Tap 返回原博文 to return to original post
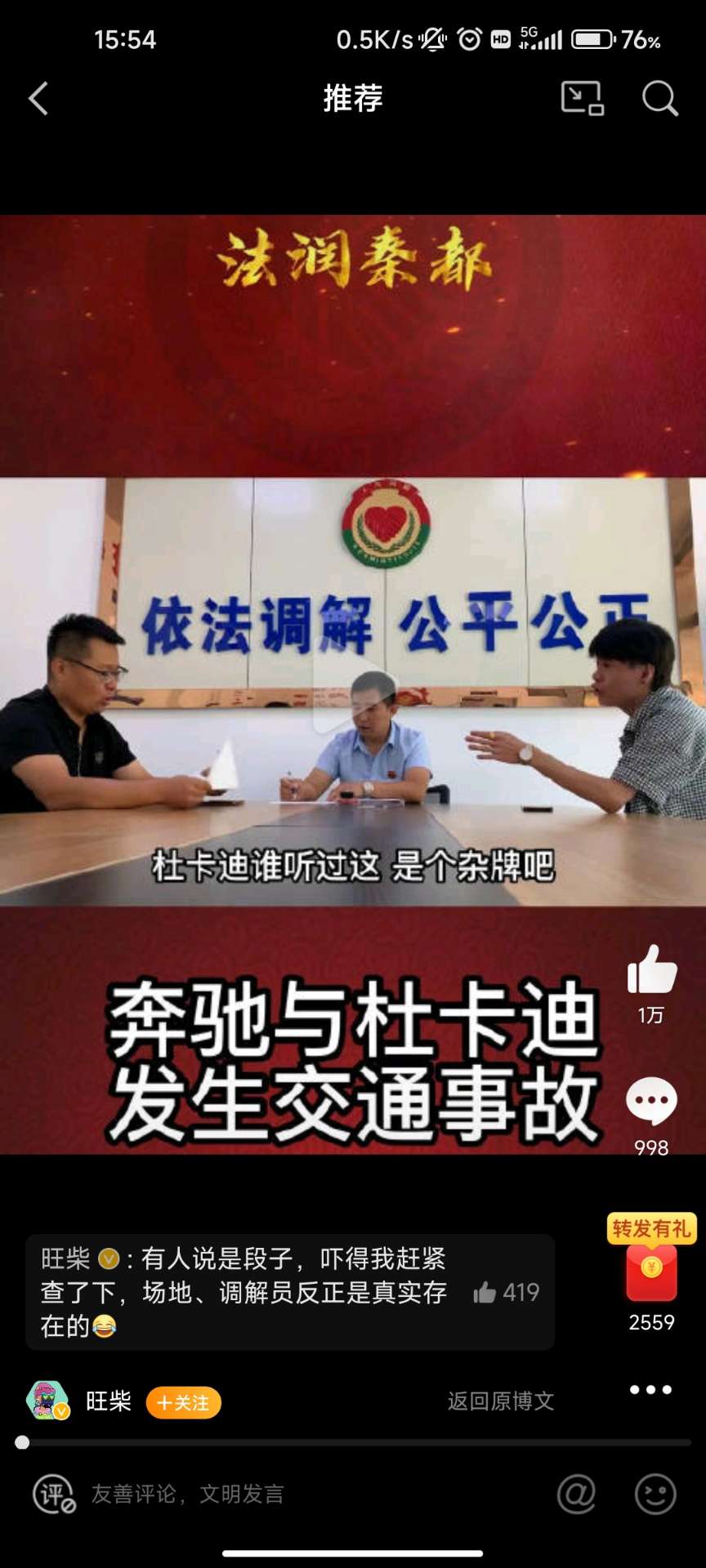 click(500, 1401)
